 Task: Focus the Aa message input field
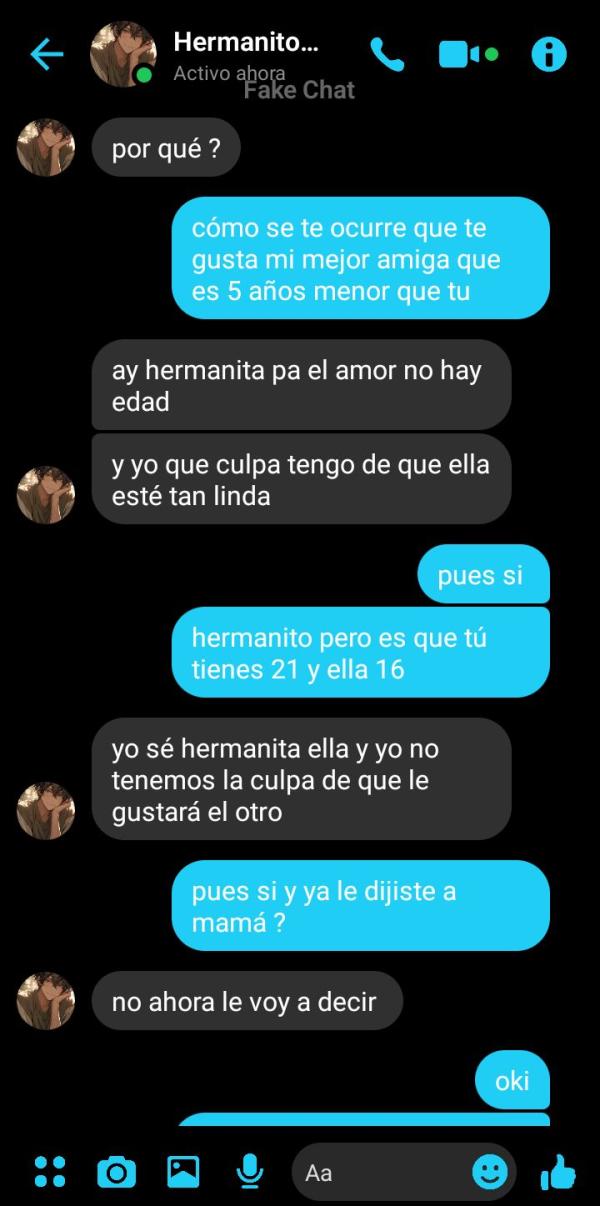(380, 1172)
